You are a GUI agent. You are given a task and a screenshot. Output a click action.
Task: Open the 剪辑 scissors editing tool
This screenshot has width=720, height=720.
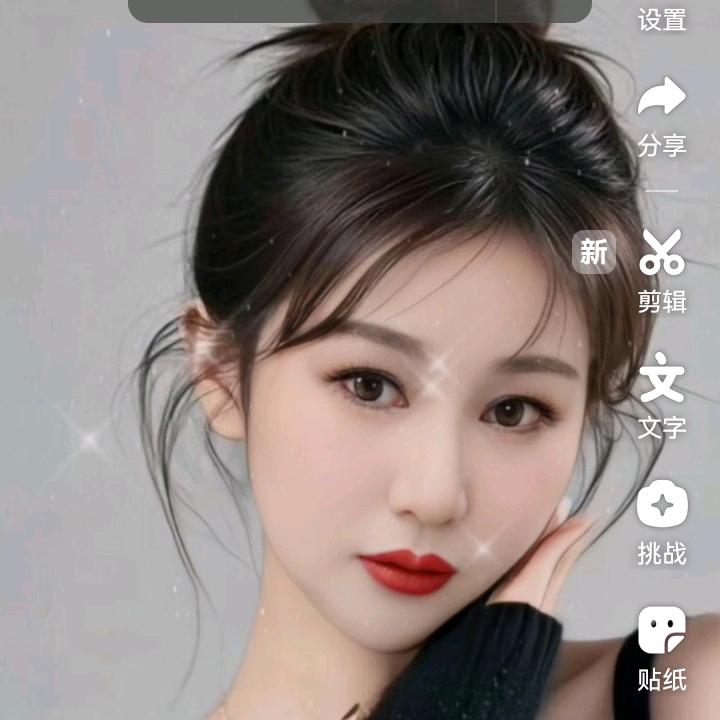tap(662, 253)
